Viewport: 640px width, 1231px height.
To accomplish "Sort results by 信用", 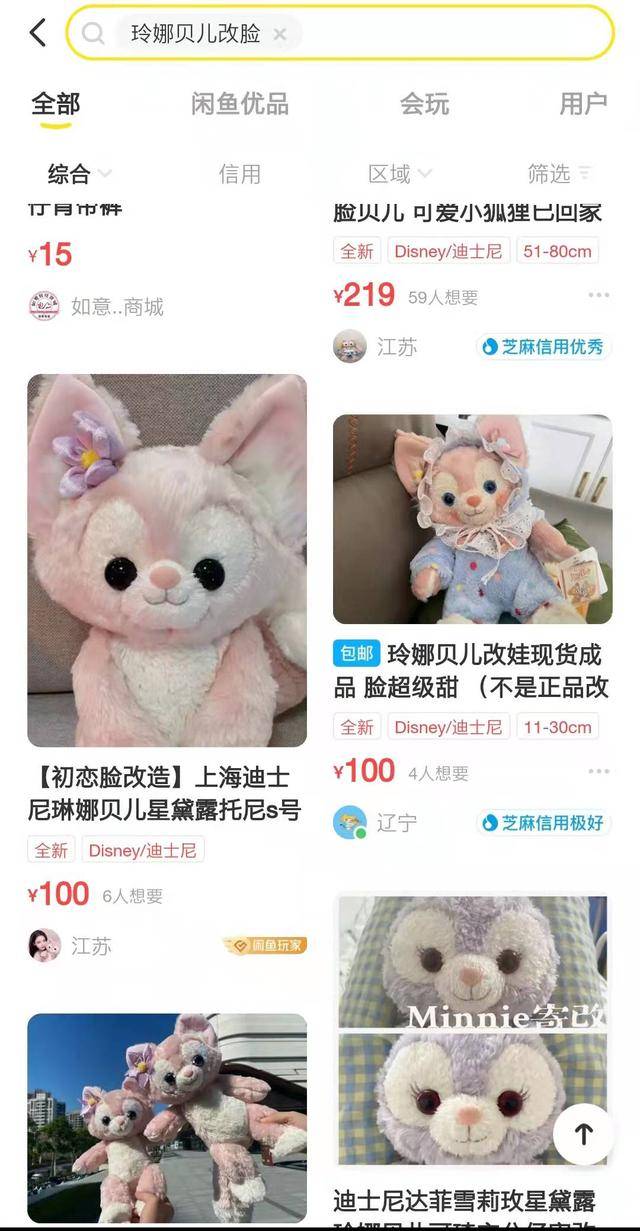I will coord(240,174).
